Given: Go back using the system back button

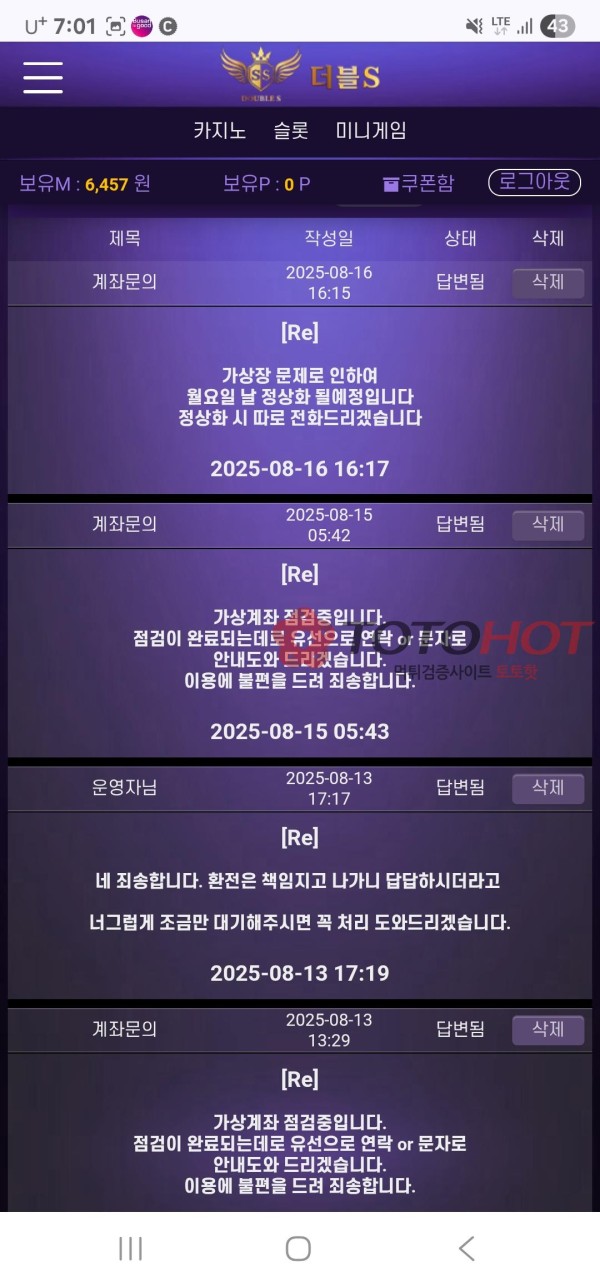Looking at the screenshot, I should (466, 1248).
